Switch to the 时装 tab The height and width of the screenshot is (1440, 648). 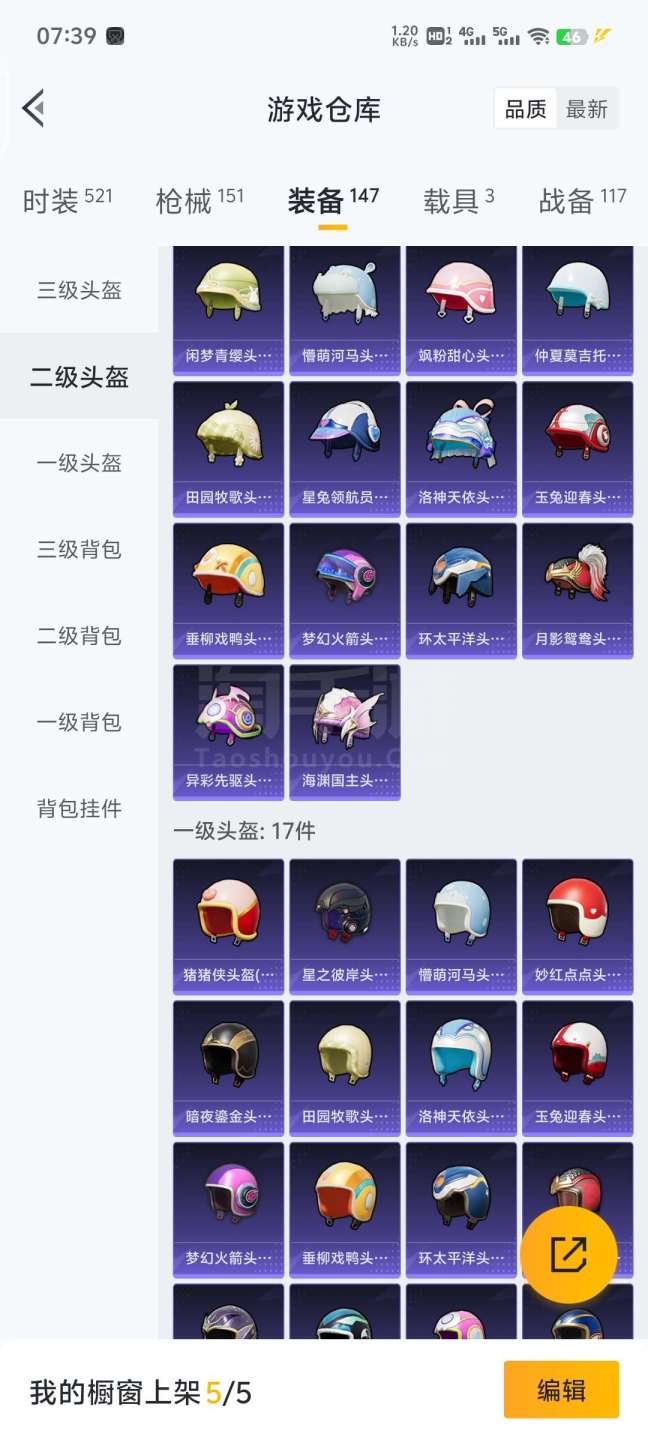point(67,200)
